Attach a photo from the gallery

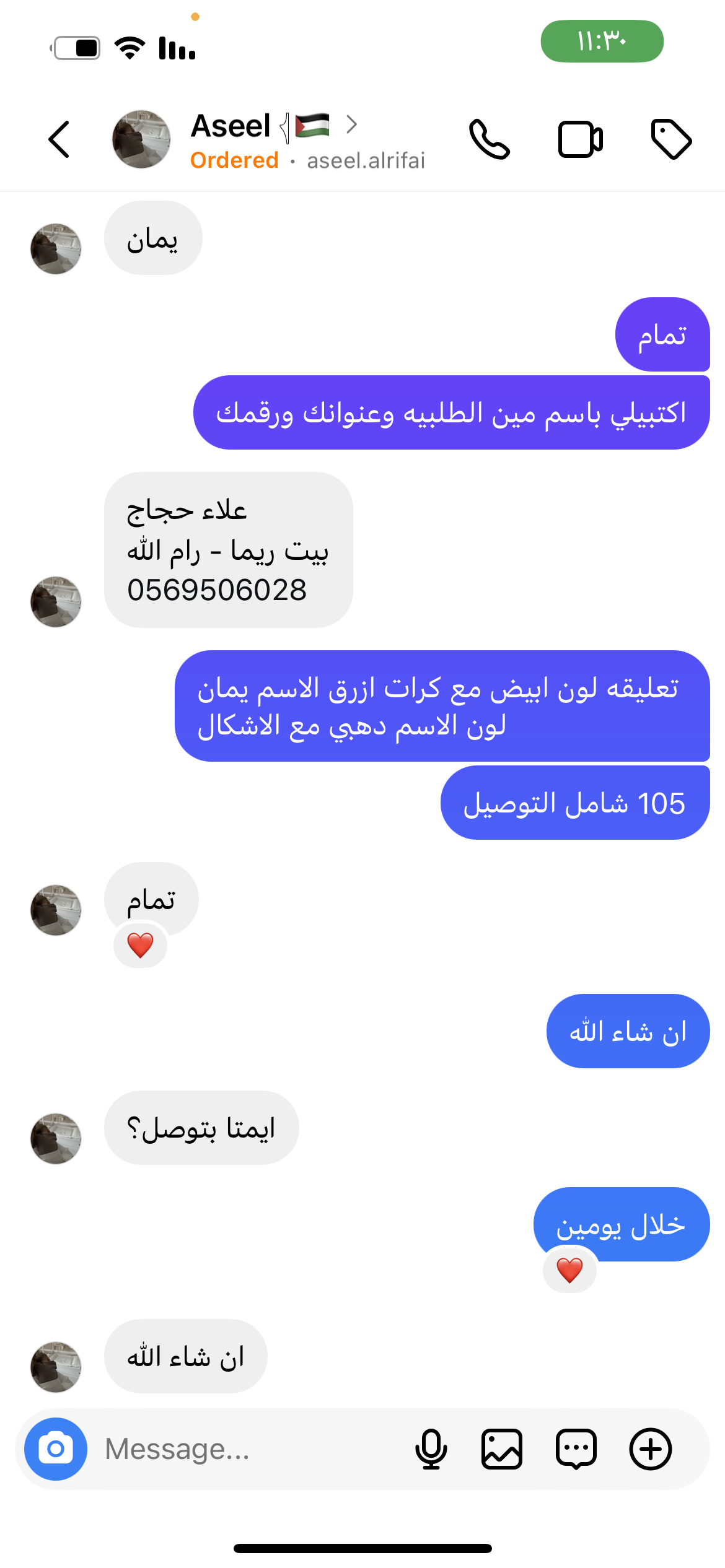(x=502, y=1449)
